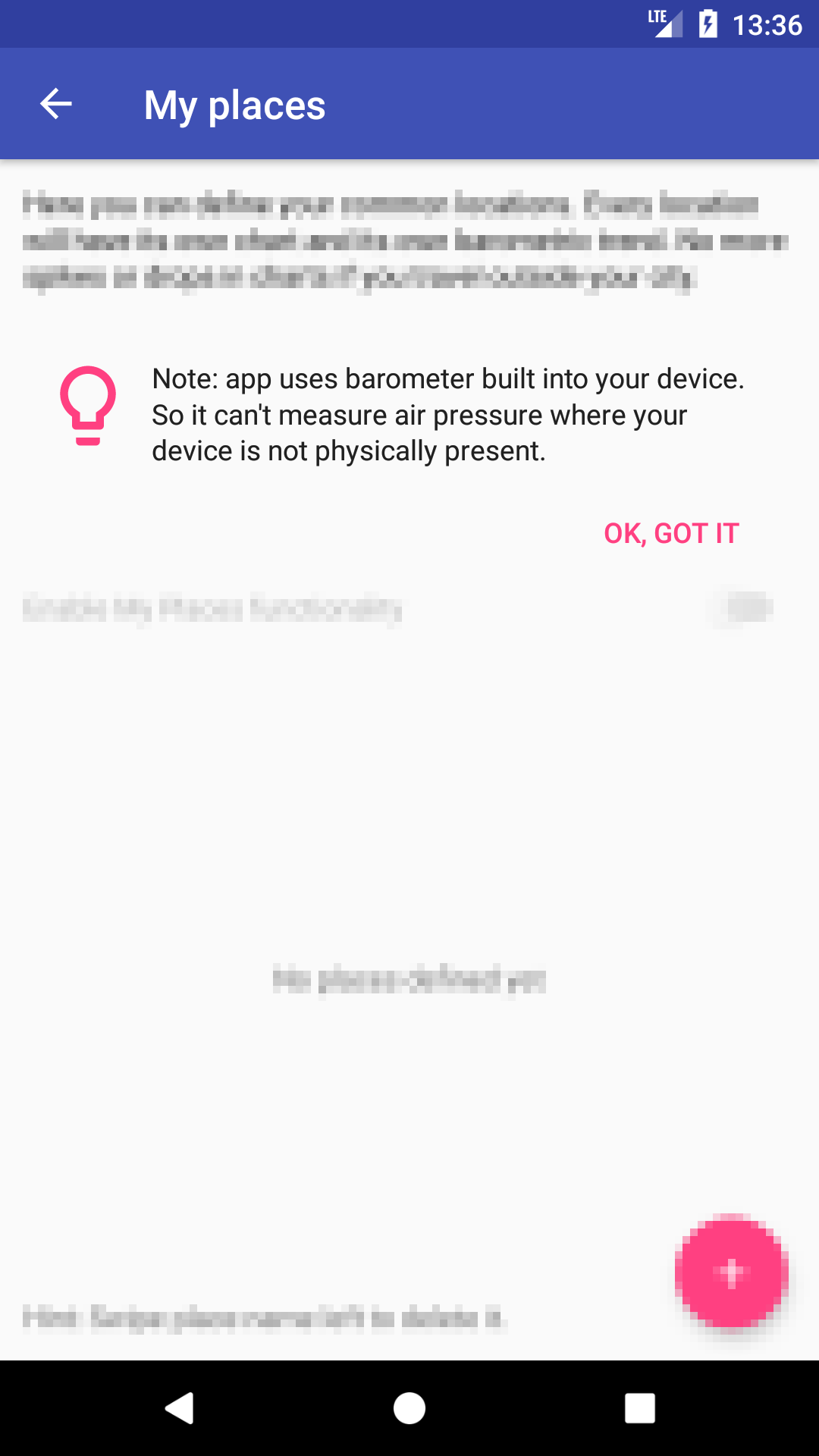
Task: Tap the pink plus floating button
Action: (x=731, y=1272)
